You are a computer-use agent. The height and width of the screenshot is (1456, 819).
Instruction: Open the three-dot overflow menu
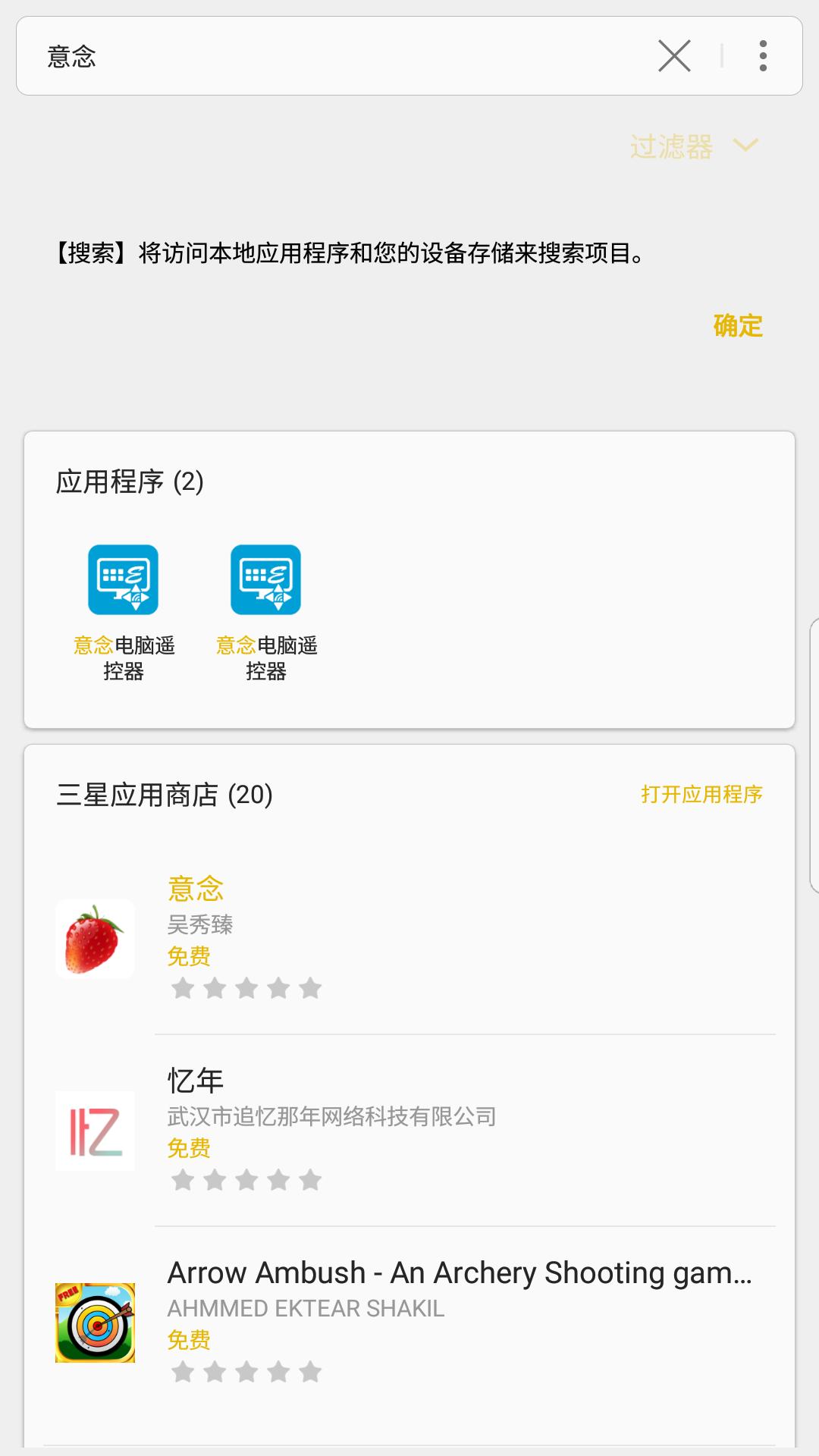(x=762, y=55)
